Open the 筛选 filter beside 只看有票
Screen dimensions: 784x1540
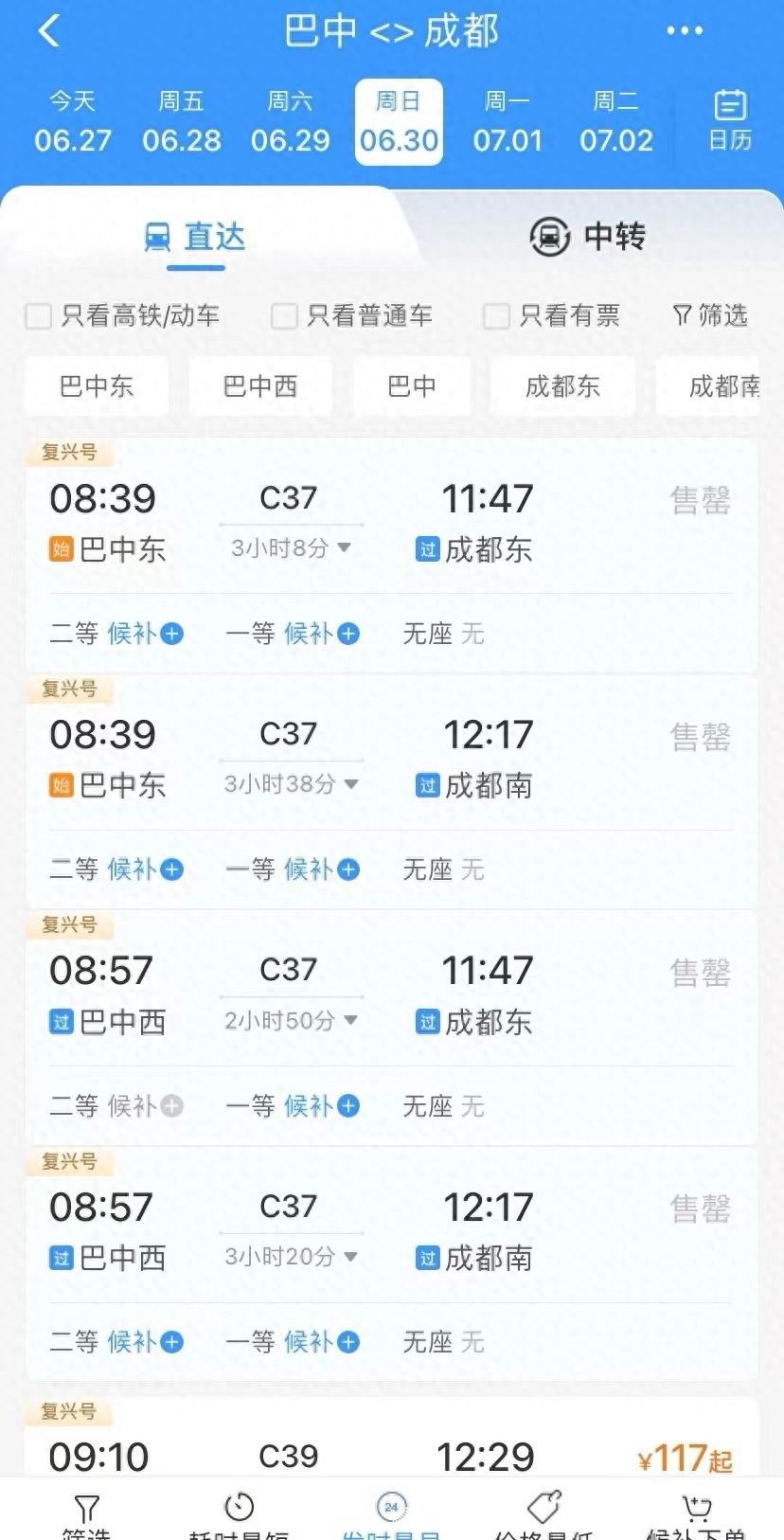pos(710,315)
